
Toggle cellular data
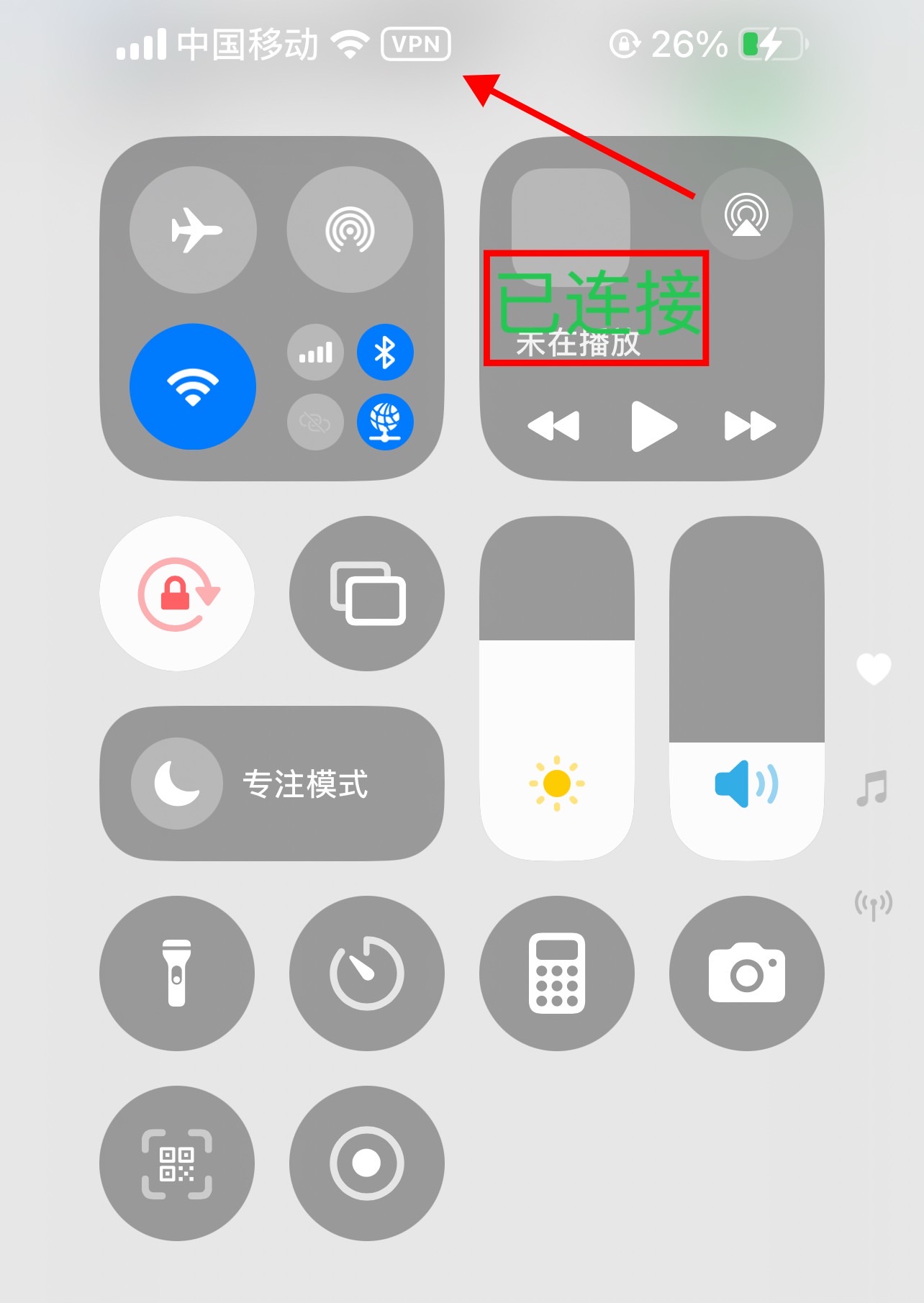315,353
